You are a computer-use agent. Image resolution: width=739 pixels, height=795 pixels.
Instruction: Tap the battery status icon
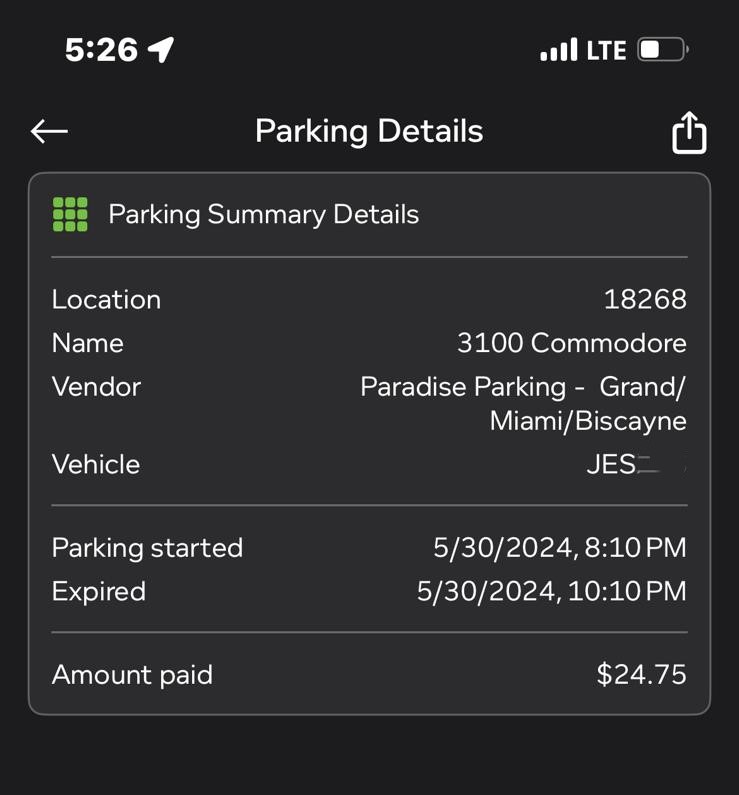660,48
